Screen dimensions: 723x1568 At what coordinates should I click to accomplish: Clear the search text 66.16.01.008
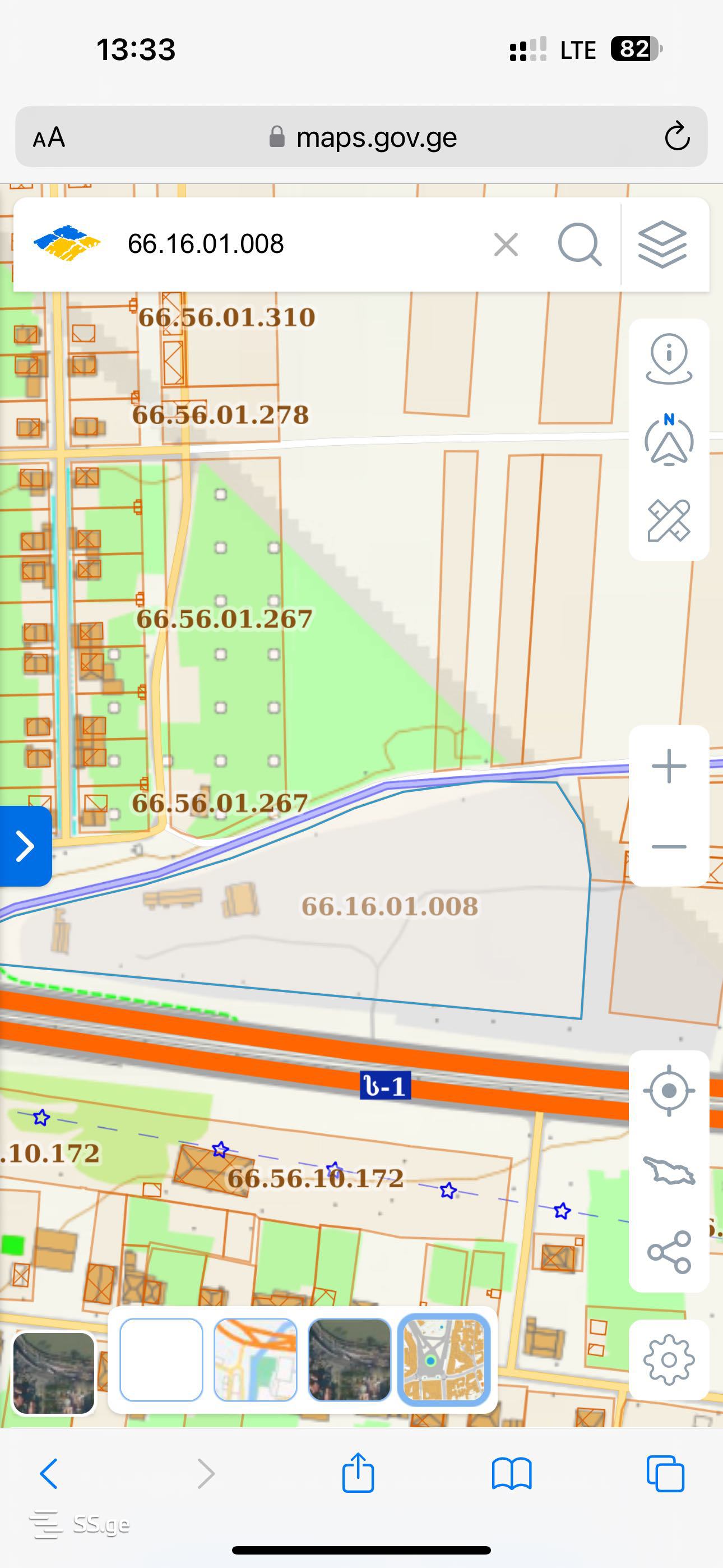[506, 245]
